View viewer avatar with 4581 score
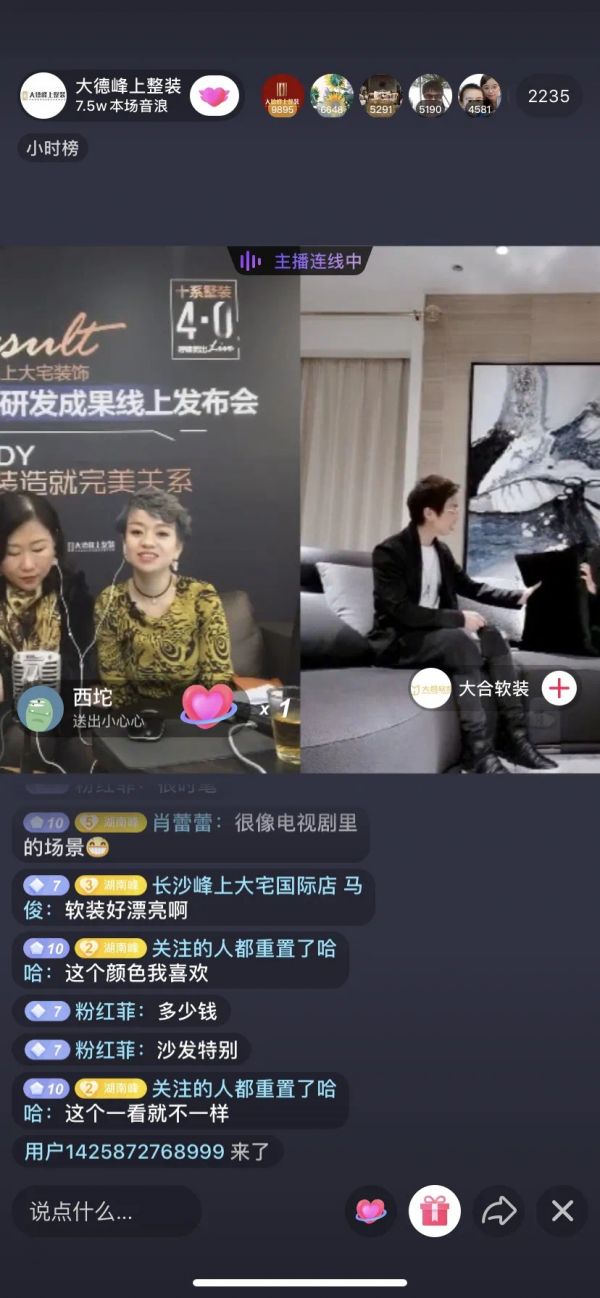 [480, 96]
